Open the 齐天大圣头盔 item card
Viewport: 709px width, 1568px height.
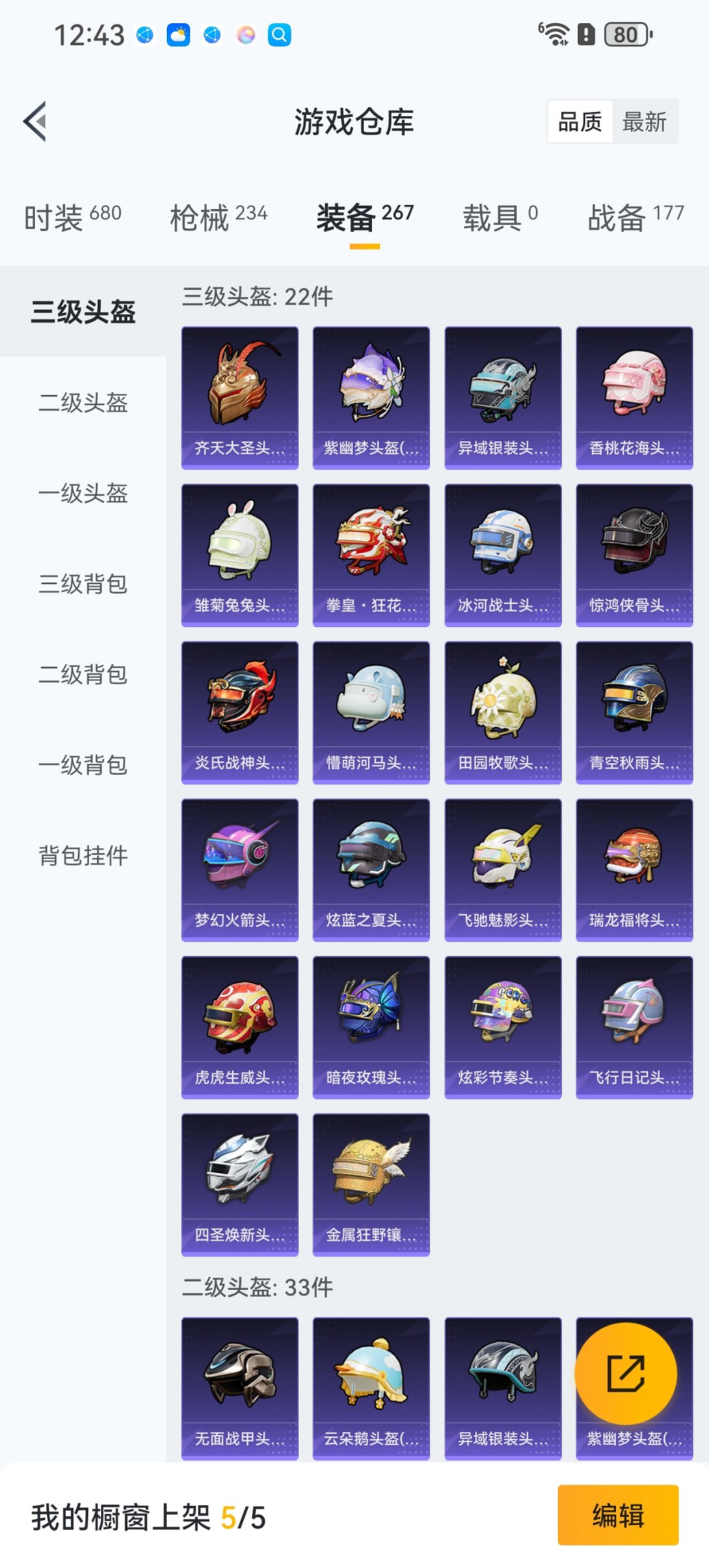pyautogui.click(x=239, y=396)
